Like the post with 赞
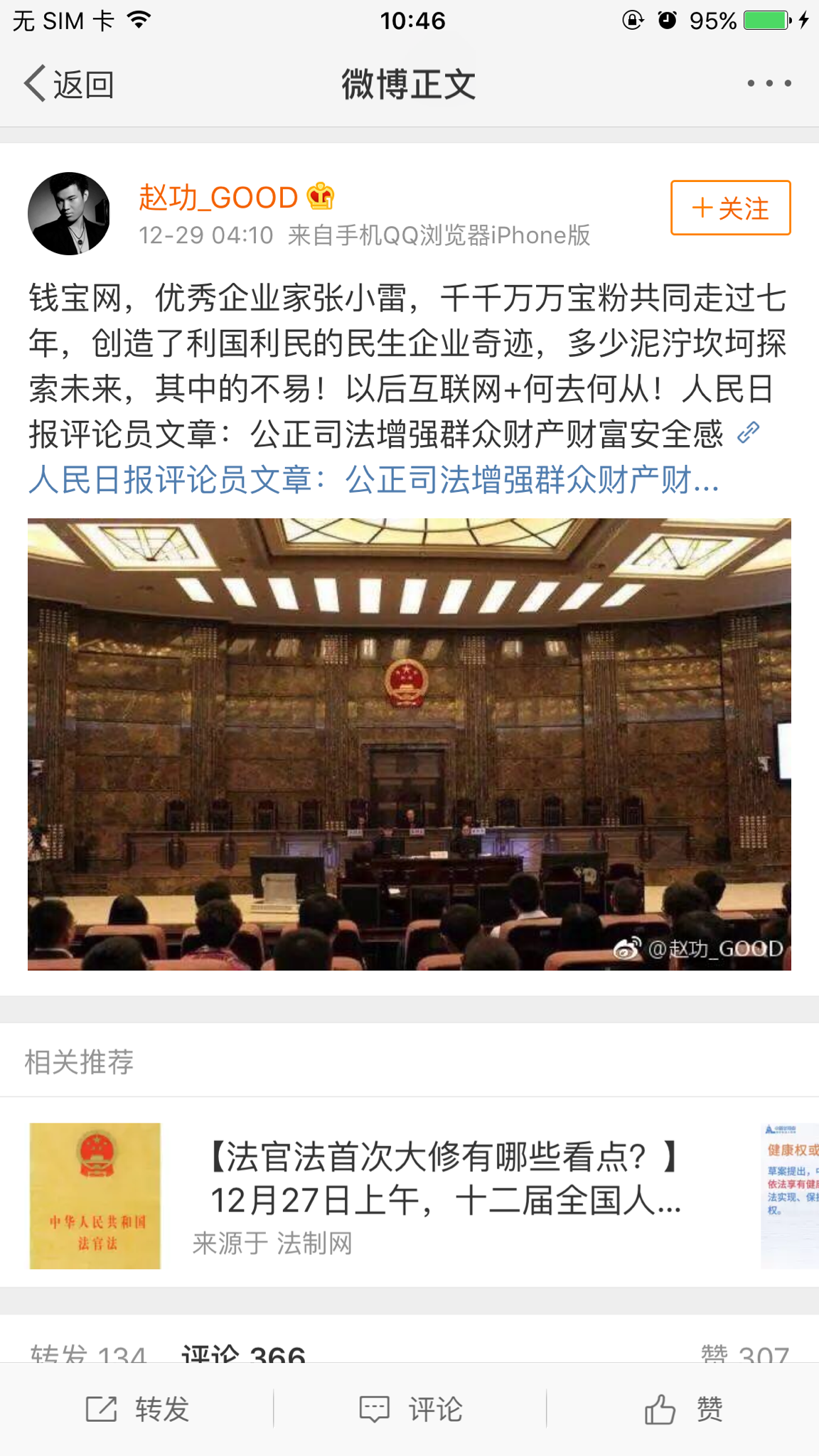Image resolution: width=819 pixels, height=1456 pixels. 683,1408
